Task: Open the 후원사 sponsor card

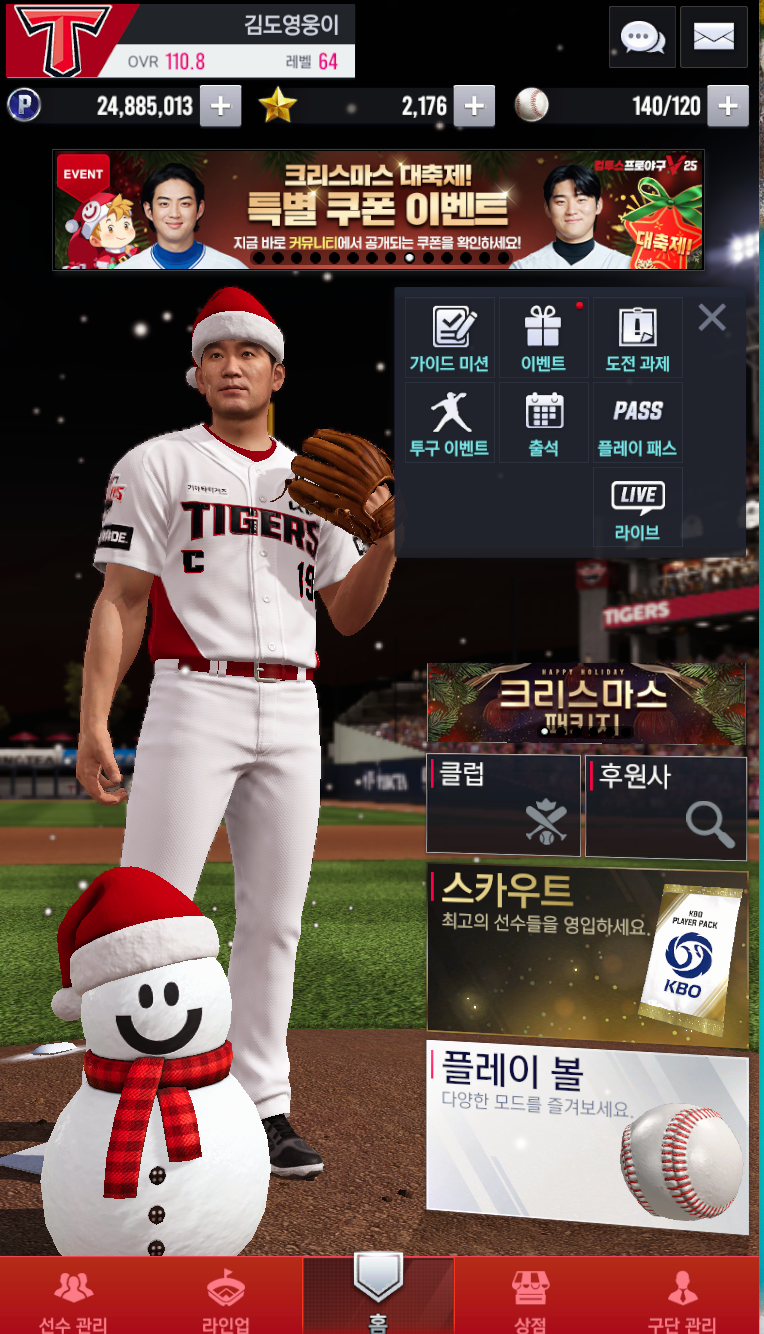Action: point(665,806)
